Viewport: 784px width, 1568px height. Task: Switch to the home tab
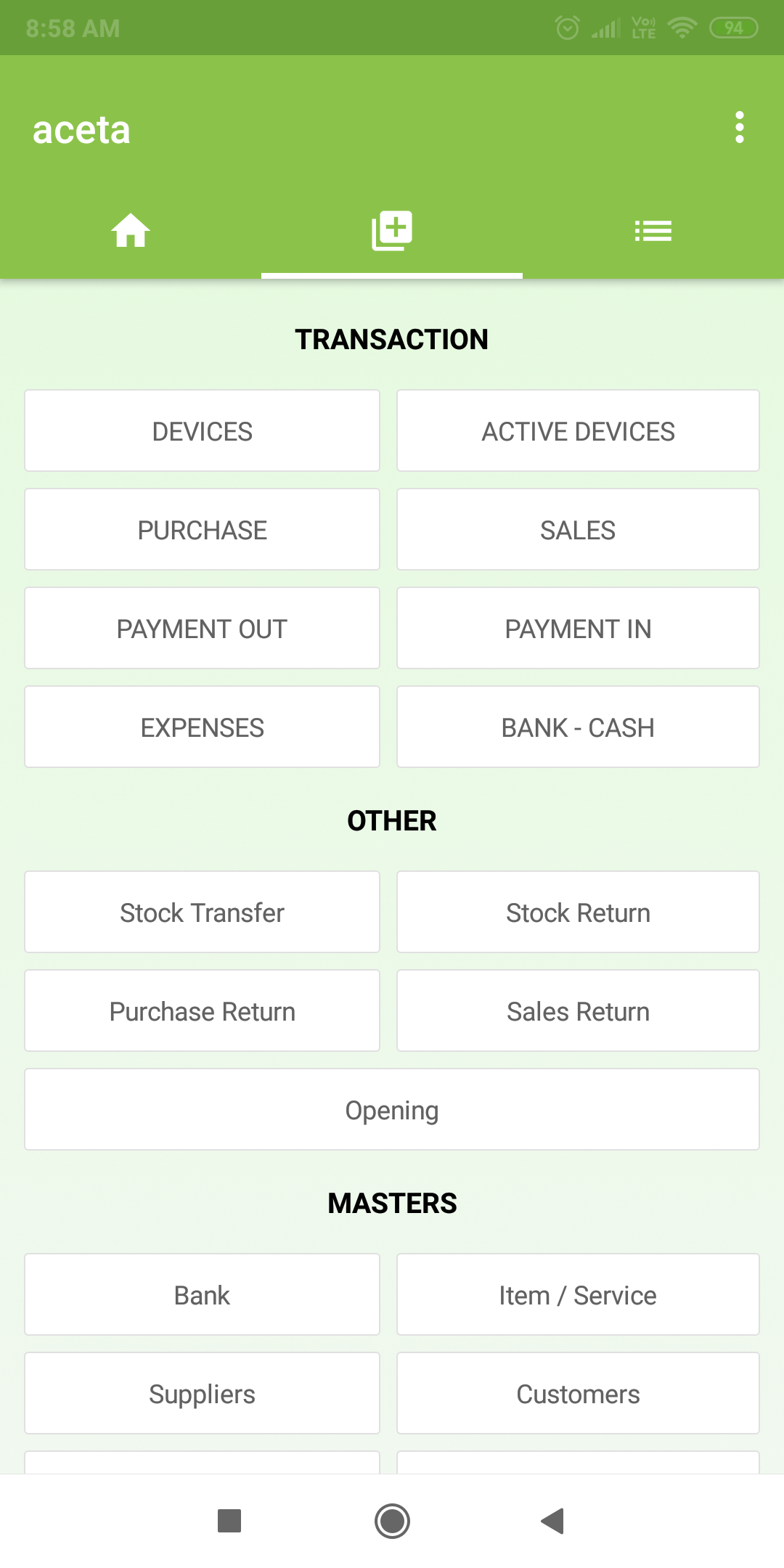click(131, 231)
